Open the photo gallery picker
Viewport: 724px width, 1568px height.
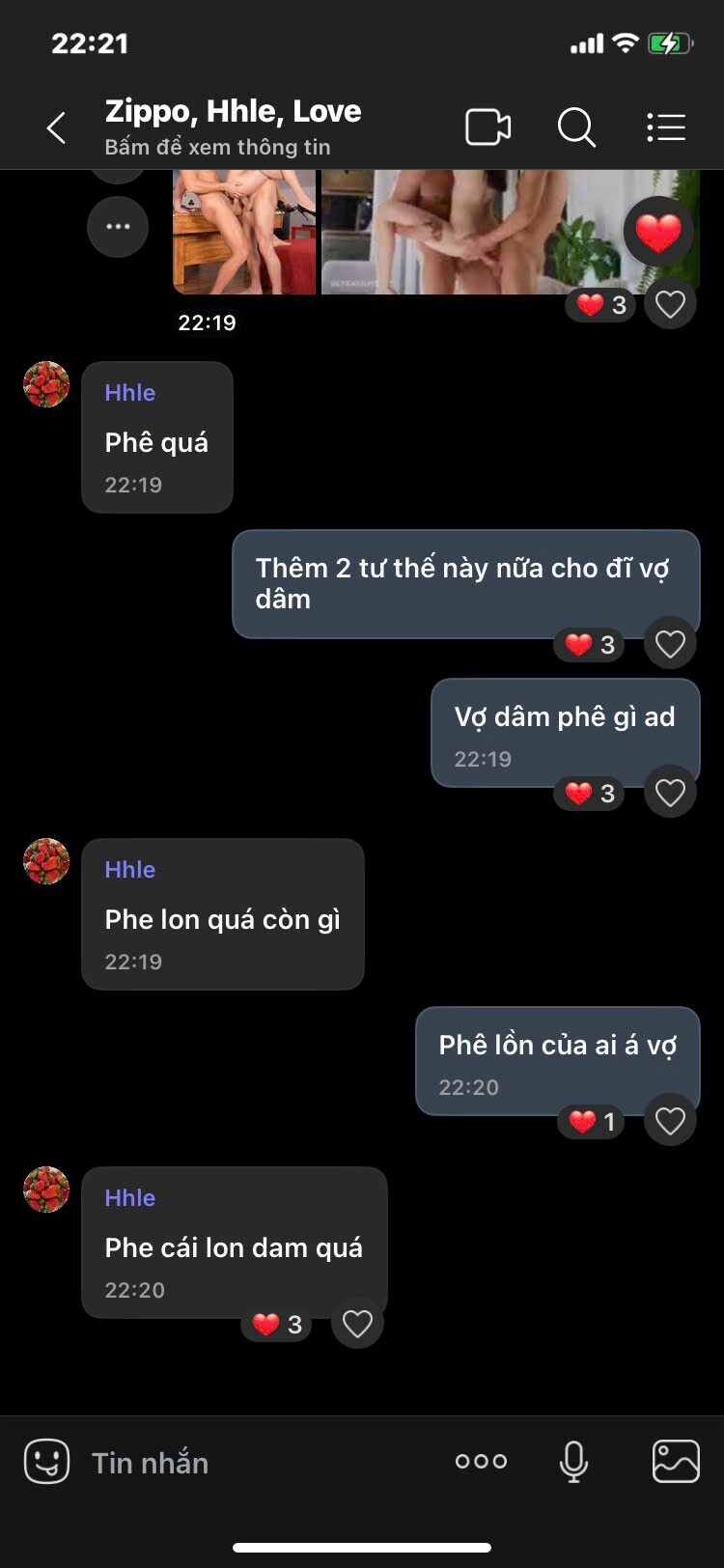(x=676, y=1462)
